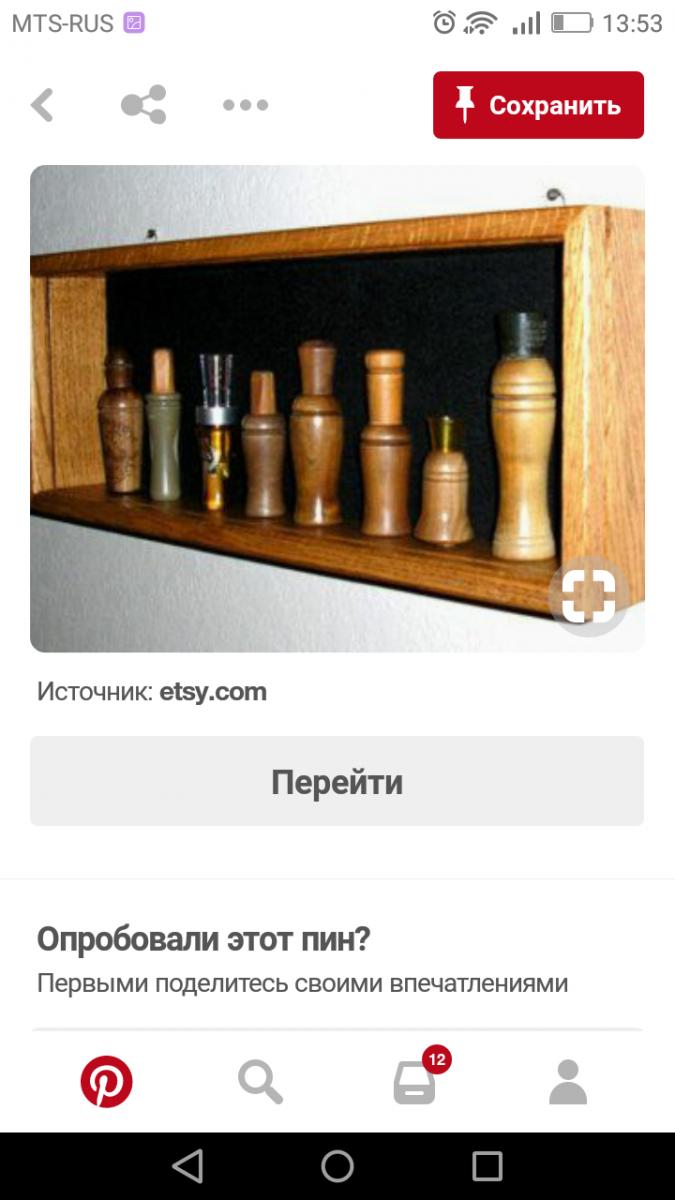The width and height of the screenshot is (675, 1200).
Task: Go back using the top arrow
Action: [42, 105]
